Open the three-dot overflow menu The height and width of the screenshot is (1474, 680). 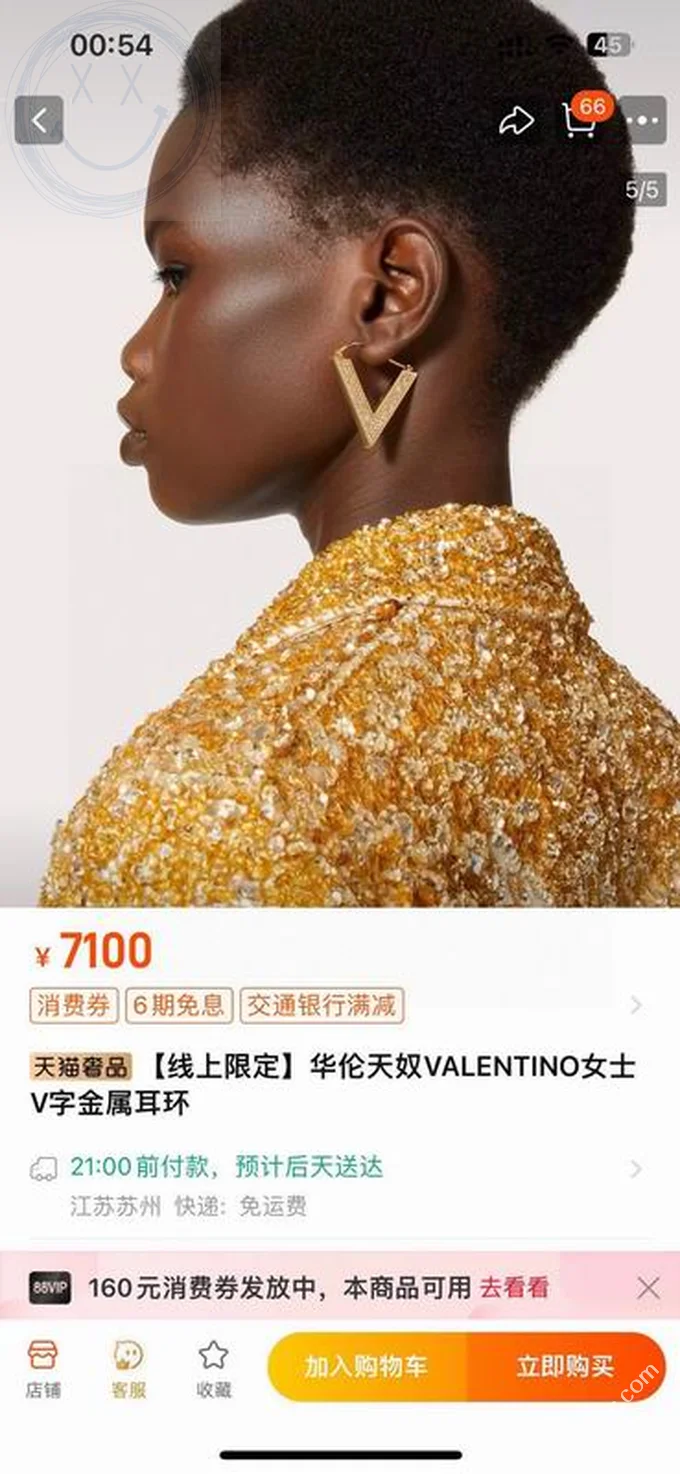(643, 121)
